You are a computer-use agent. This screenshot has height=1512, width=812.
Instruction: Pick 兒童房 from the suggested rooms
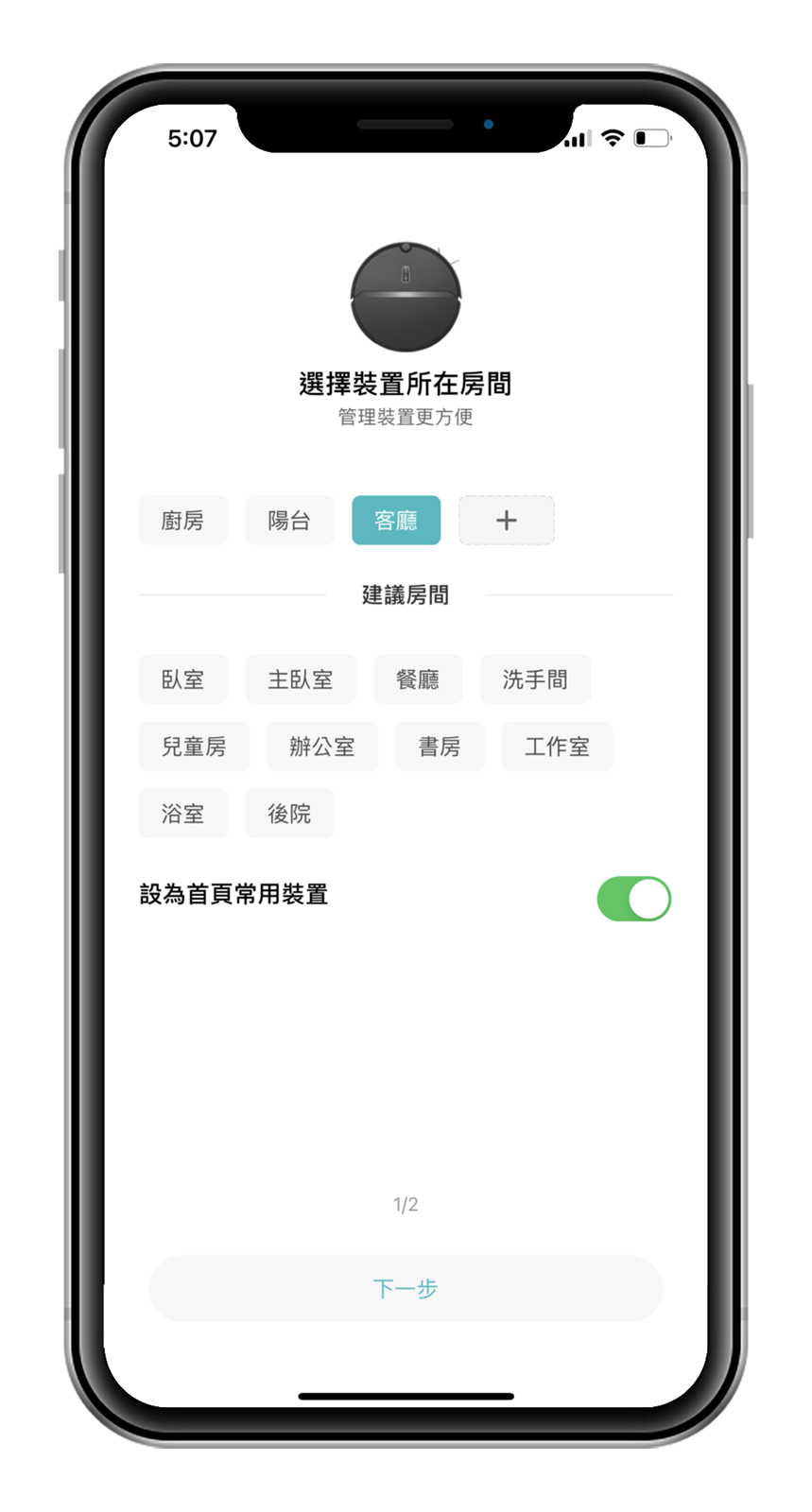pyautogui.click(x=194, y=747)
